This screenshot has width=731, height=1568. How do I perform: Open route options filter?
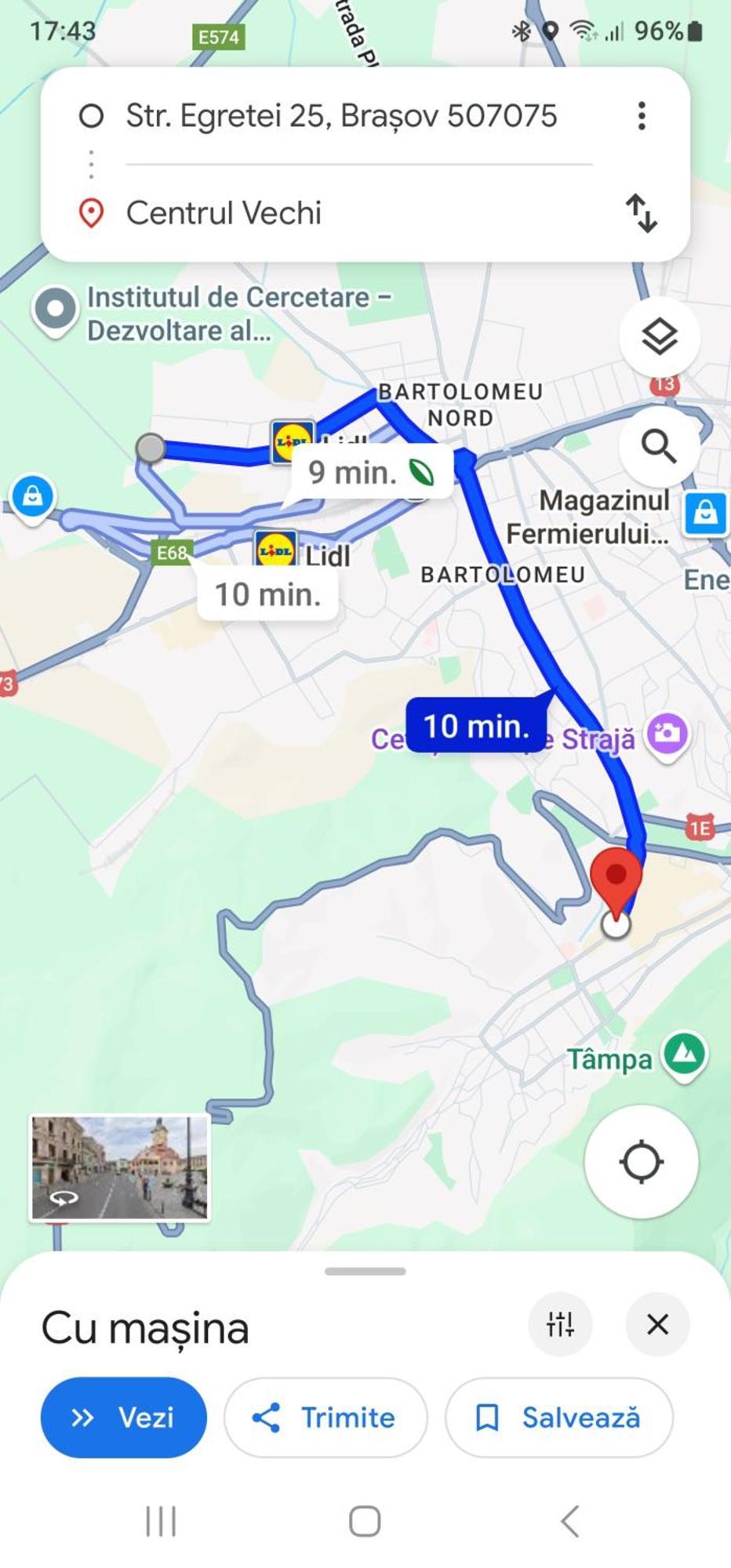click(x=560, y=1324)
